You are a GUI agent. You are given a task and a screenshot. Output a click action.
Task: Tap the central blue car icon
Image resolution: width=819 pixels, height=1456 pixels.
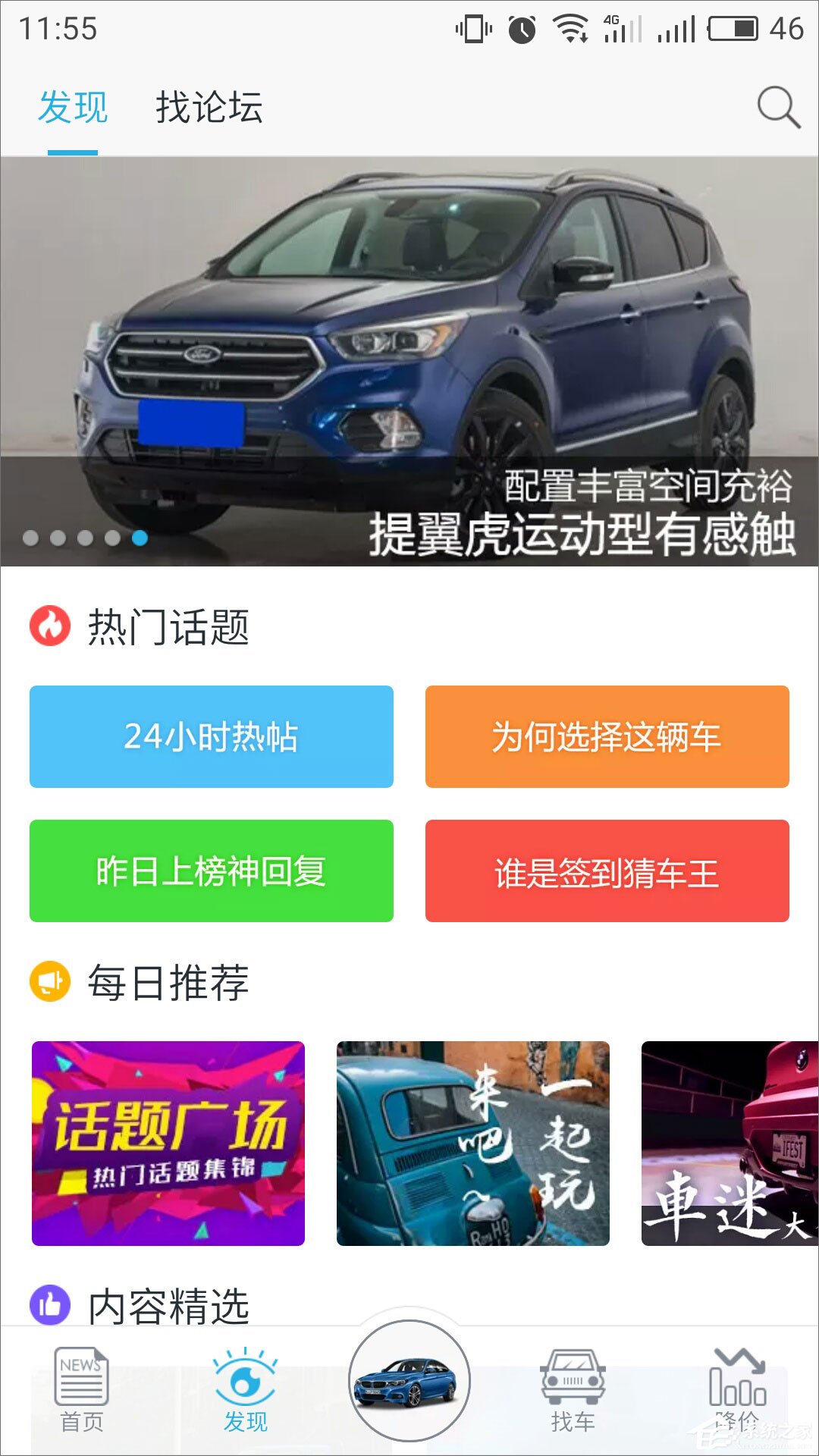(x=409, y=1380)
